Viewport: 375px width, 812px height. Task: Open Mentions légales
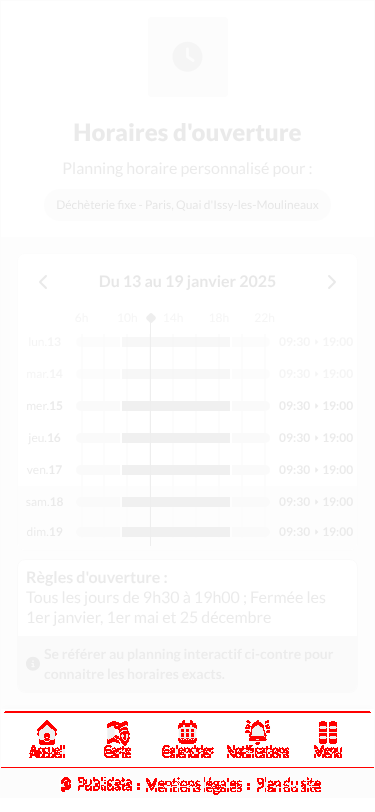tap(195, 785)
